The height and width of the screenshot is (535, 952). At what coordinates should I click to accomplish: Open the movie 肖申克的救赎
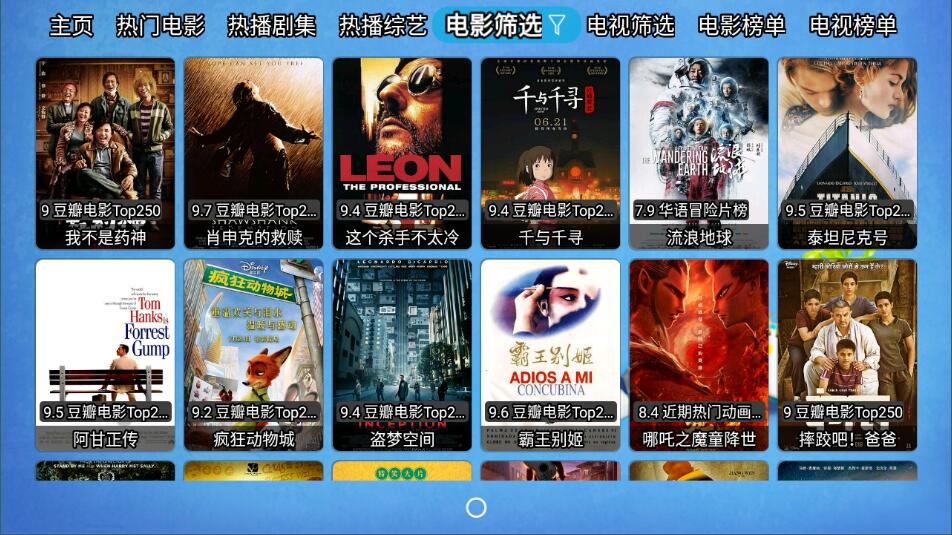[x=253, y=150]
